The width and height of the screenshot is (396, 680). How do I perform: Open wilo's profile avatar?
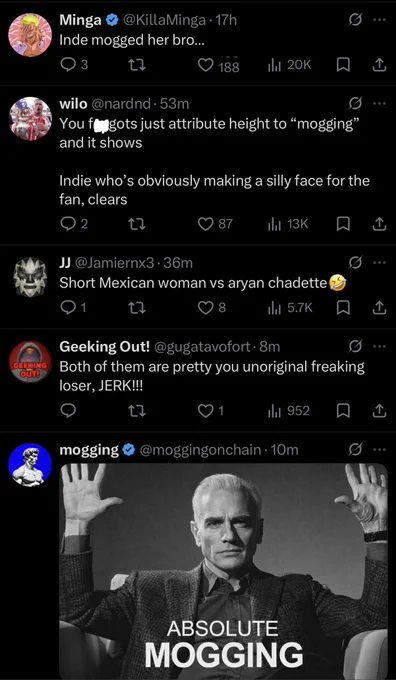pos(30,118)
